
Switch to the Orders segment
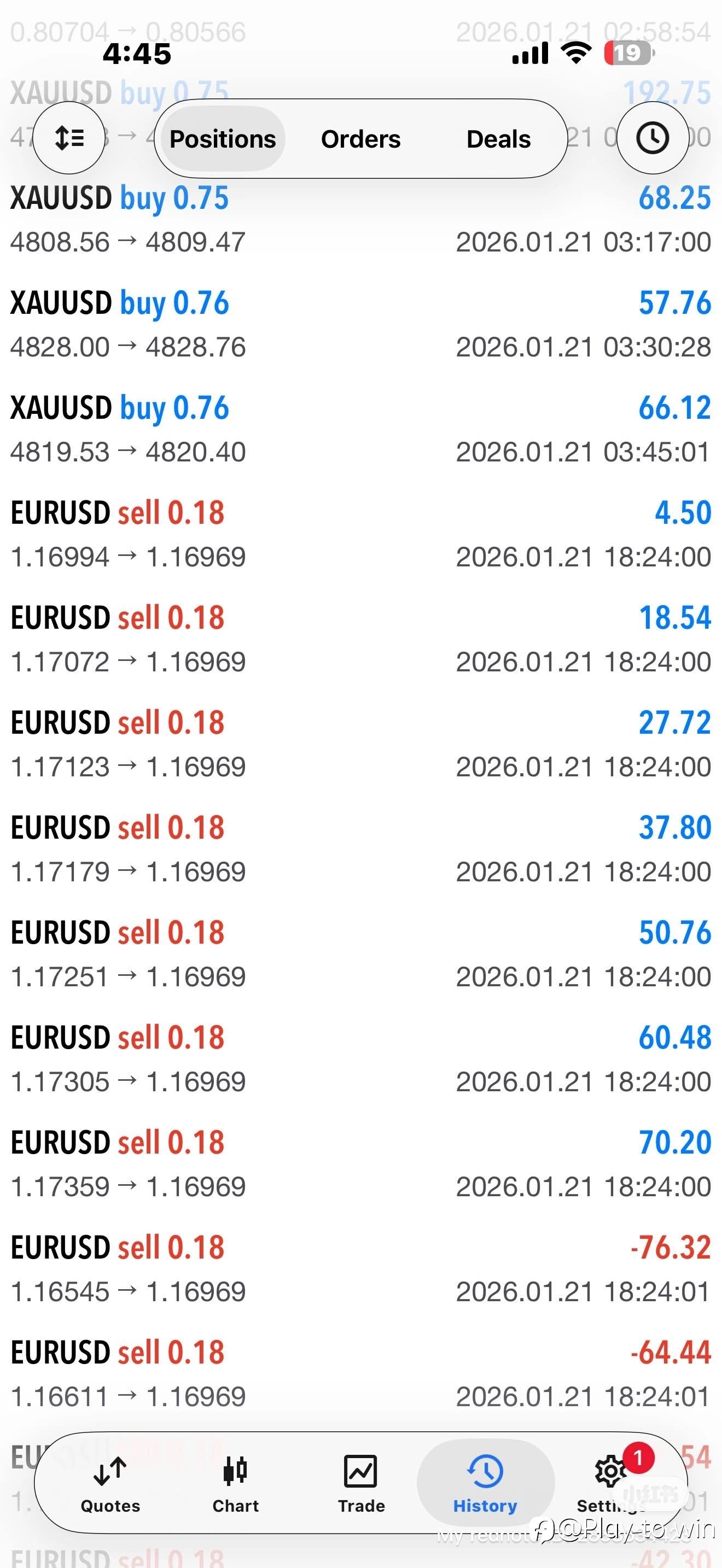point(360,139)
